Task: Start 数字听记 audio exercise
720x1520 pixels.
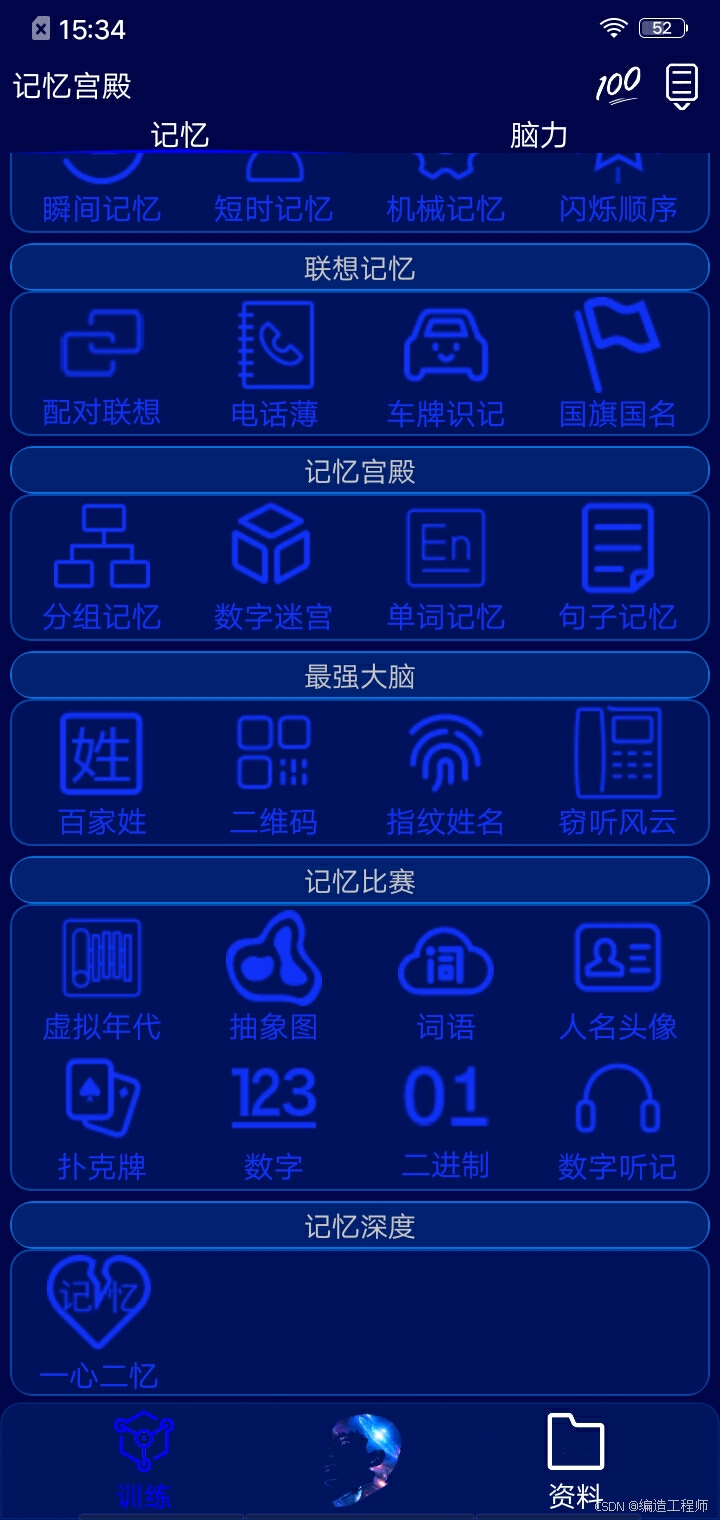Action: tap(618, 1120)
